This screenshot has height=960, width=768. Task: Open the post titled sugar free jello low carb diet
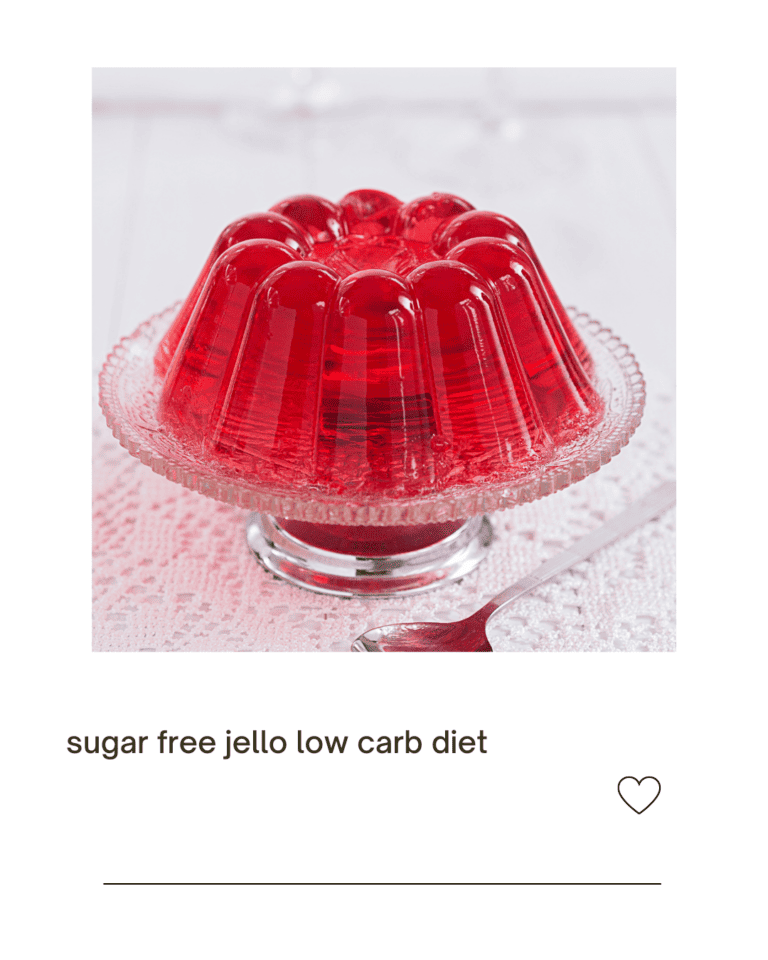click(x=275, y=741)
